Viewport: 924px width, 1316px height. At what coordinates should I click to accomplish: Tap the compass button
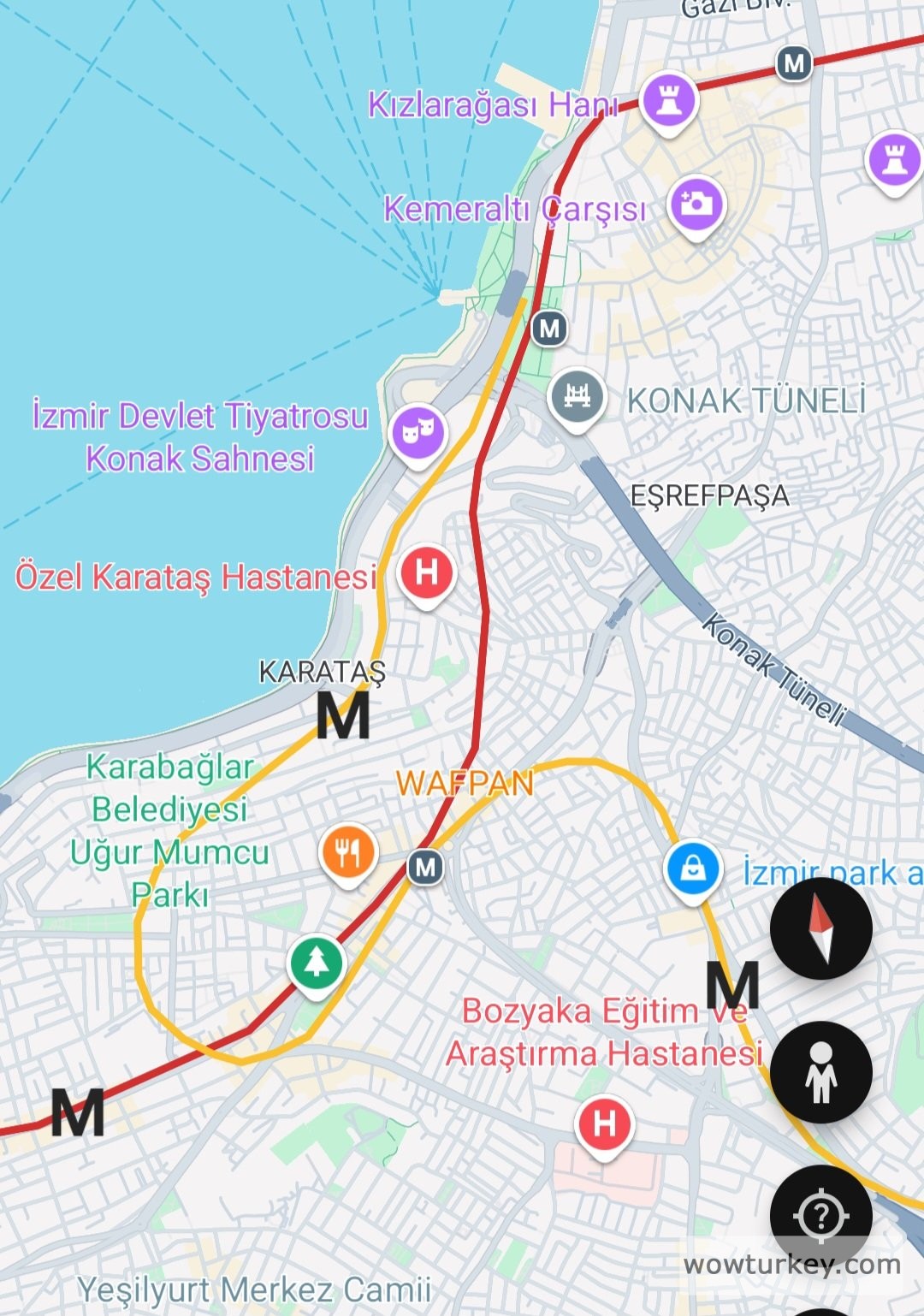820,928
